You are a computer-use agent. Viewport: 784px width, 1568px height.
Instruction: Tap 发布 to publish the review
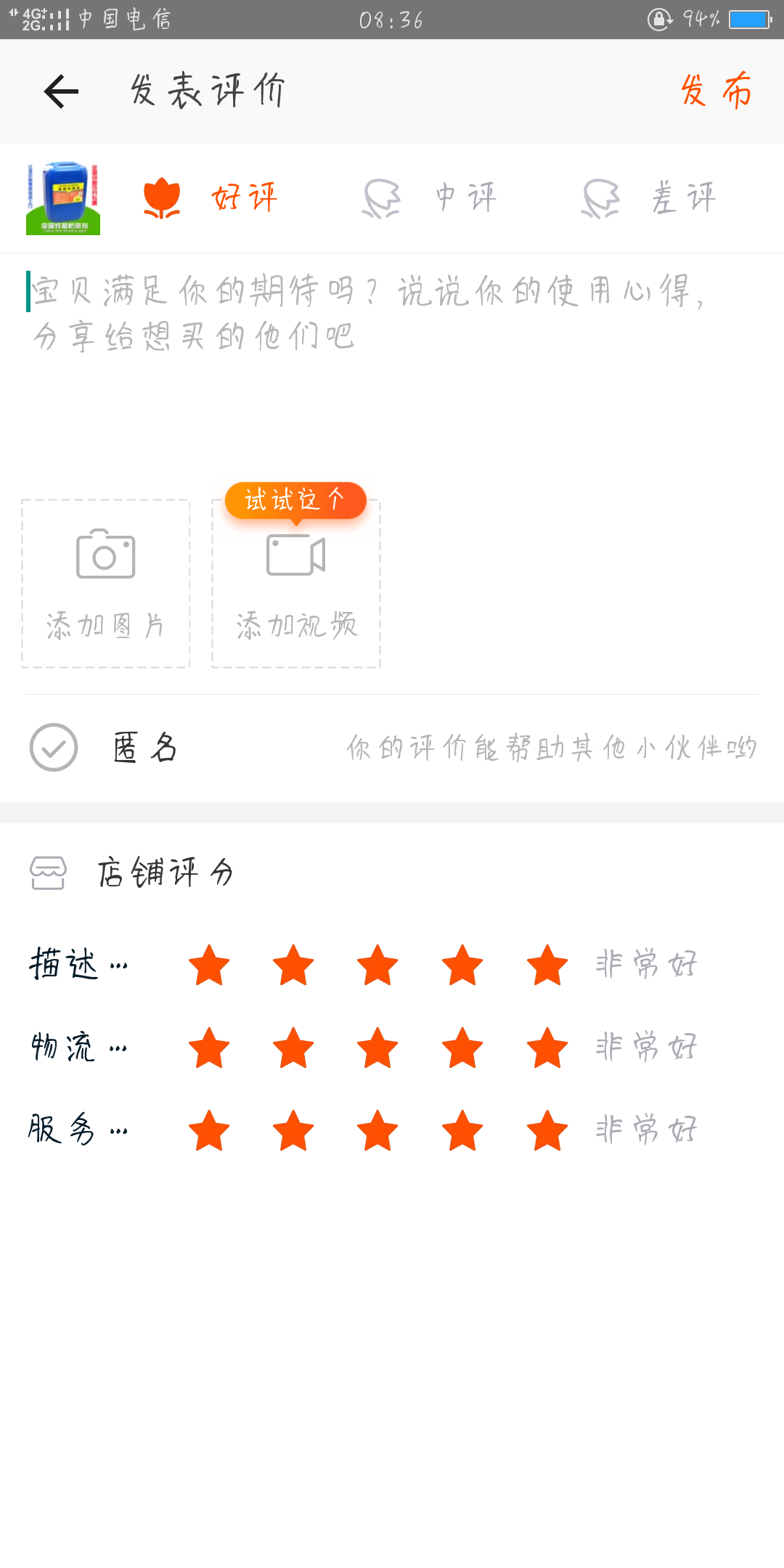tap(716, 91)
